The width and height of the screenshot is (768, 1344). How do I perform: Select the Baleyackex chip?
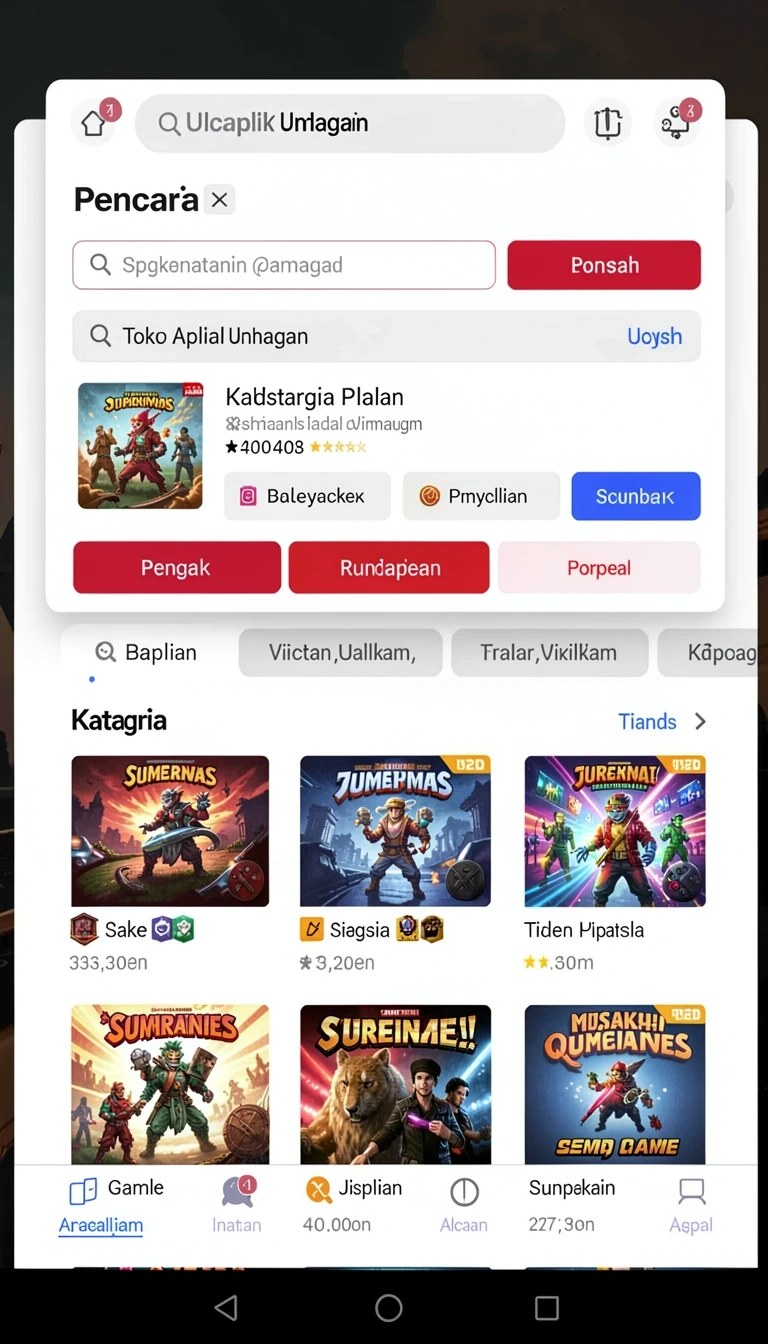point(307,496)
